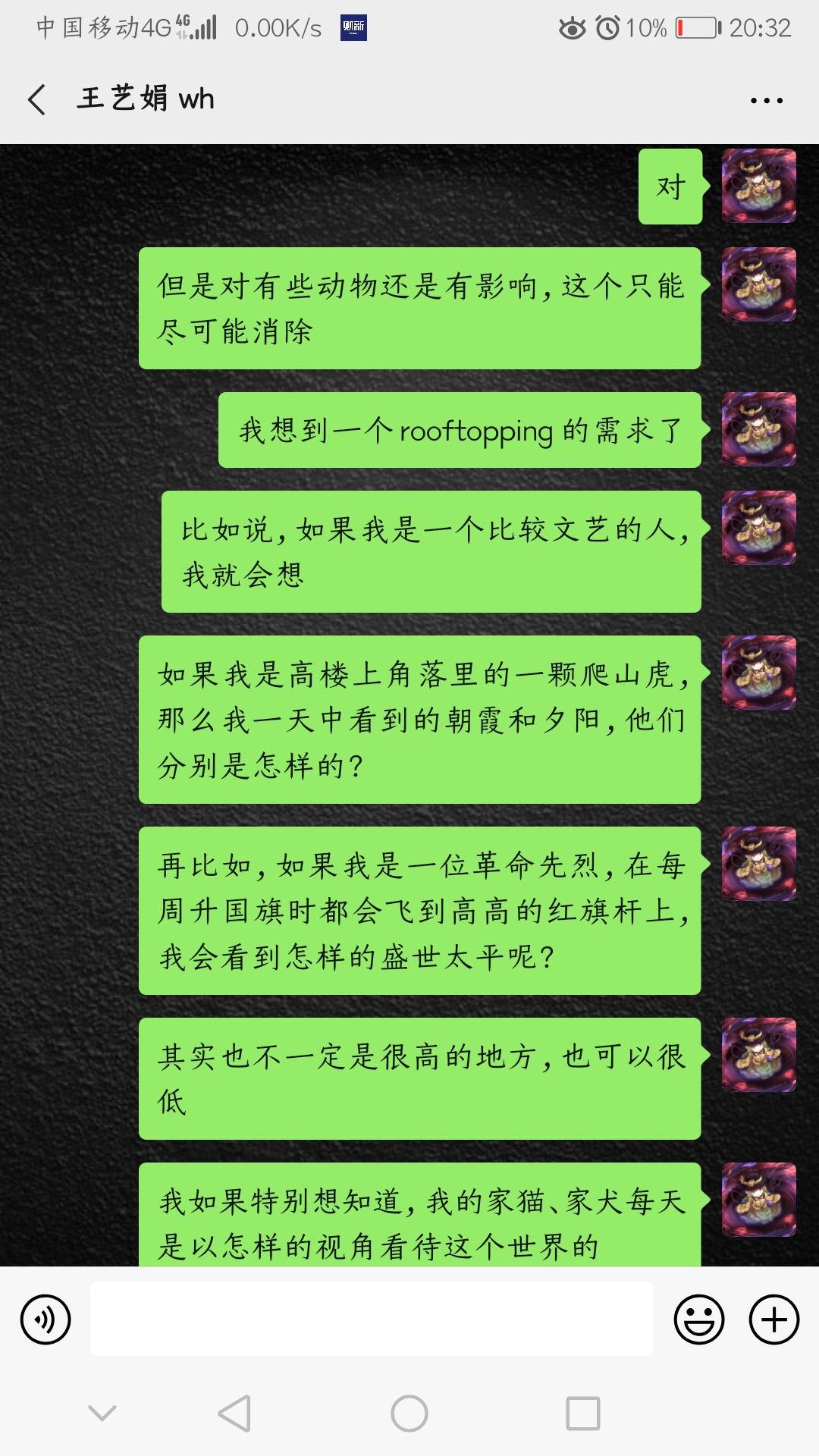This screenshot has width=819, height=1456.
Task: Open the plus attachments menu
Action: (x=773, y=1319)
